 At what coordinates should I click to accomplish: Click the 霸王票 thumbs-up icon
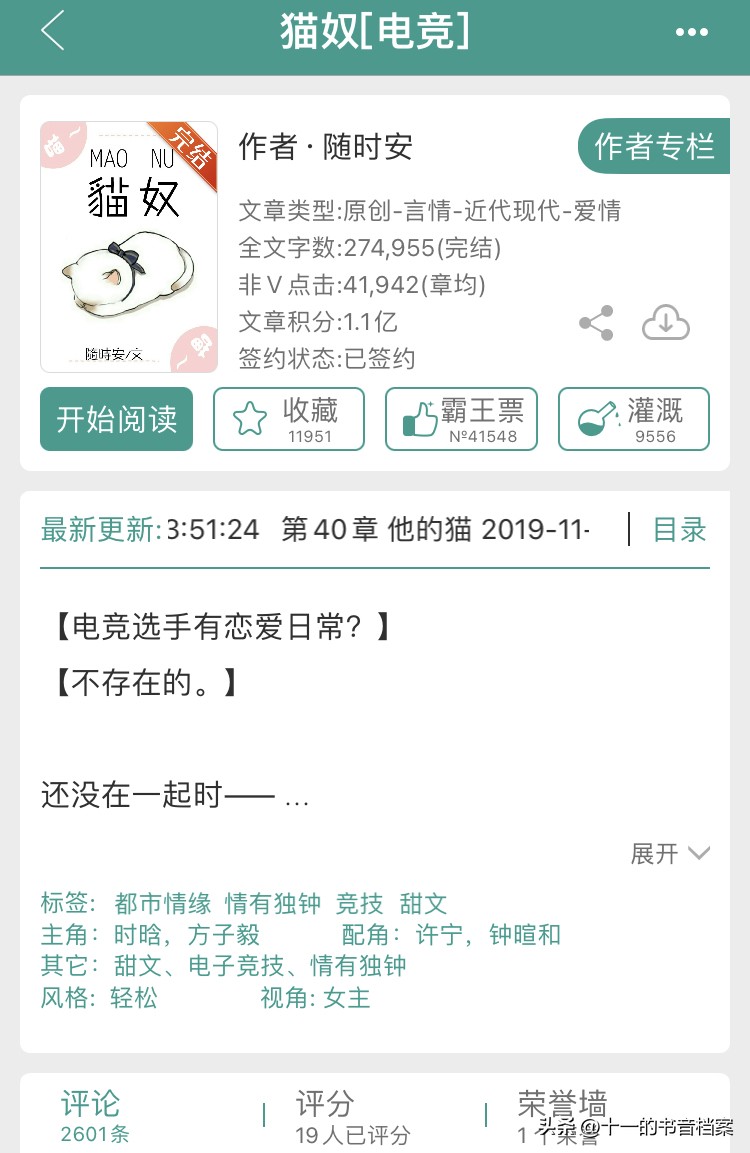coord(420,418)
